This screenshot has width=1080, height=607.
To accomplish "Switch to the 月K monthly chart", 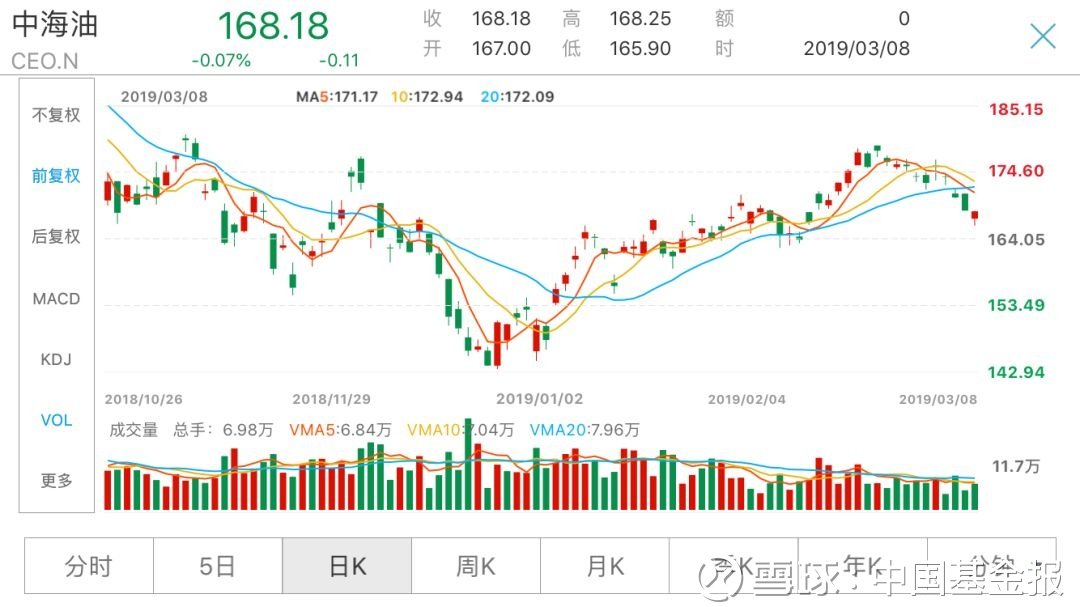I will click(x=605, y=566).
